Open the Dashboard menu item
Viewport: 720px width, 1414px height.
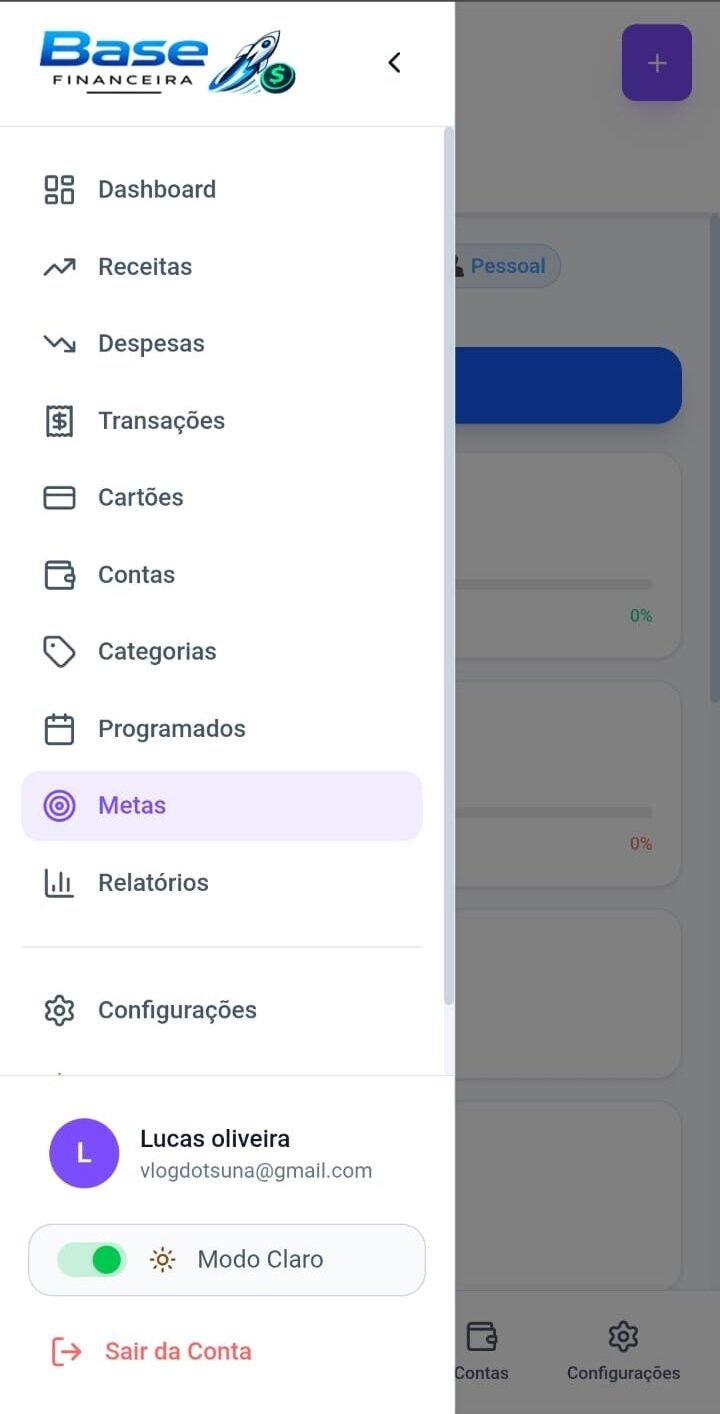[156, 190]
